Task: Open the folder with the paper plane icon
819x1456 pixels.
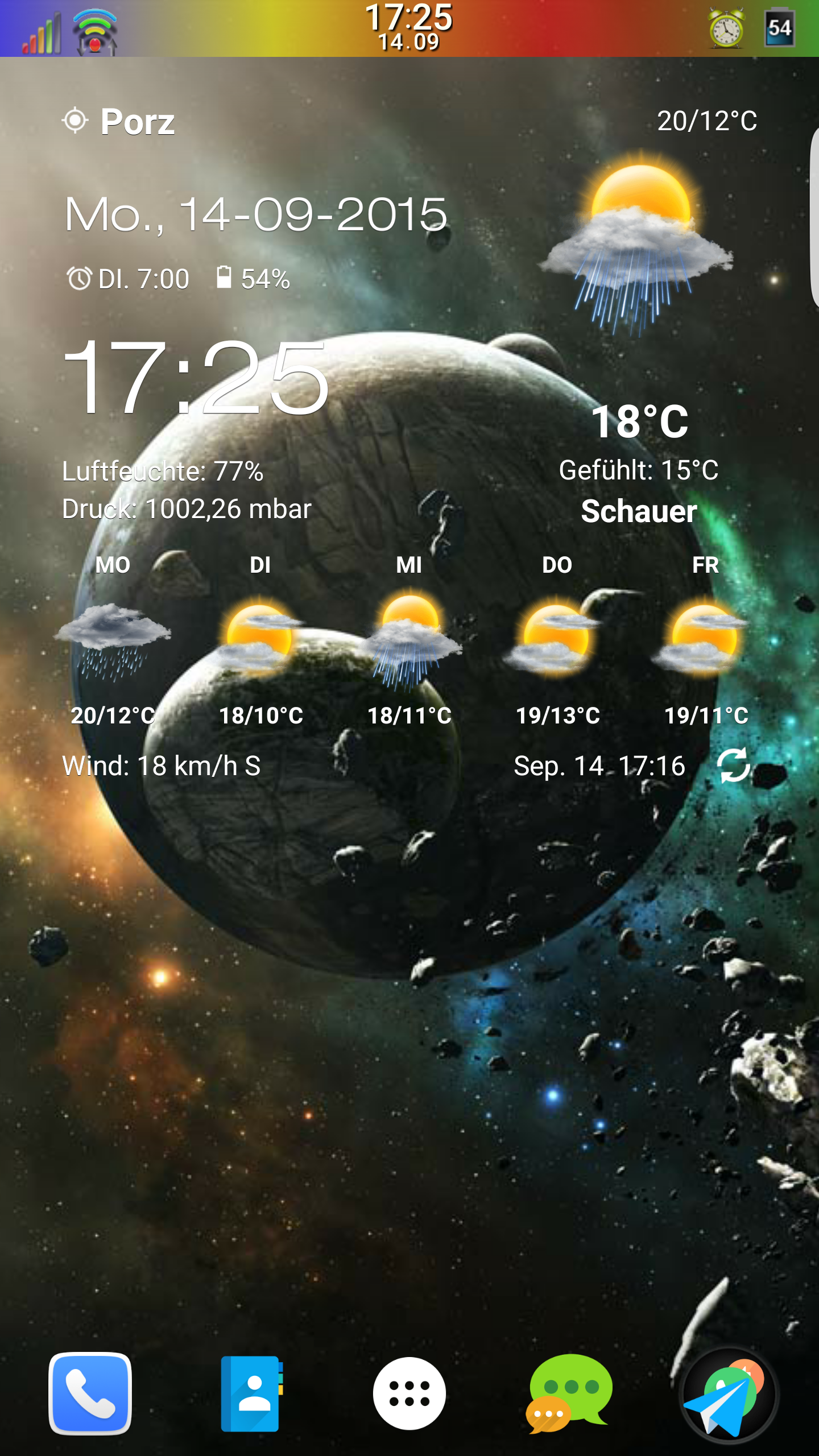Action: click(729, 1395)
